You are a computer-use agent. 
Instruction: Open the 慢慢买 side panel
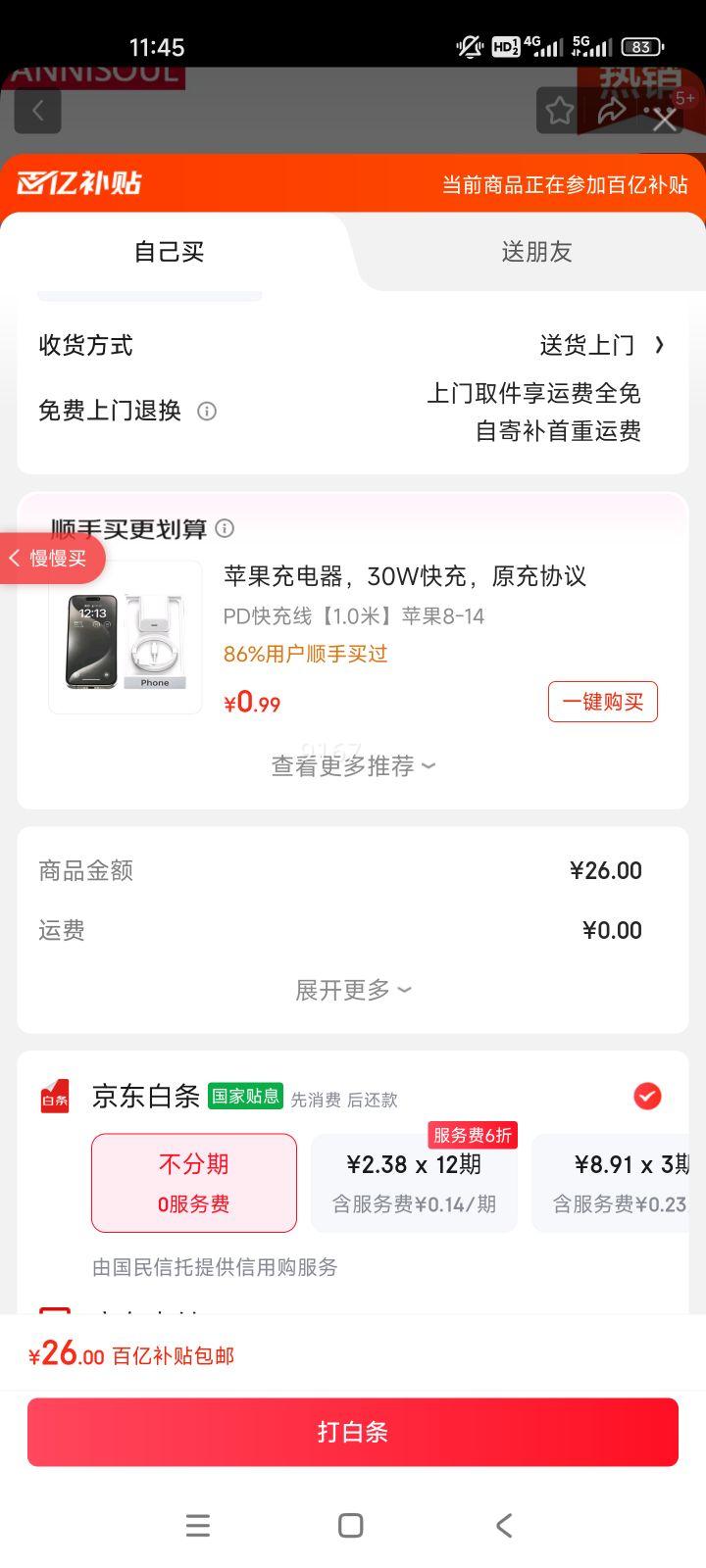49,558
